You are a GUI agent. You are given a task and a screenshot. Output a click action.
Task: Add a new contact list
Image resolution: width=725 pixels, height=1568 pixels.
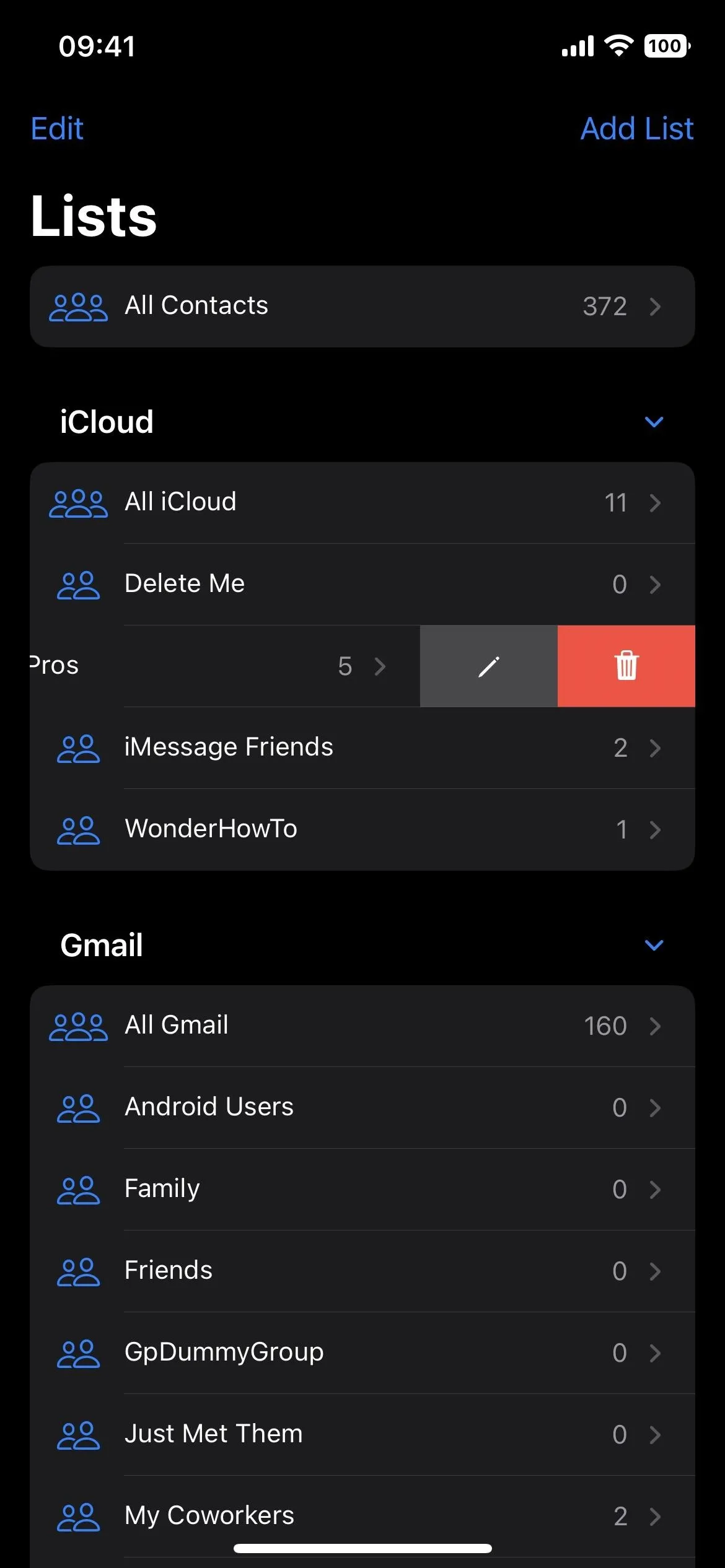(x=636, y=129)
